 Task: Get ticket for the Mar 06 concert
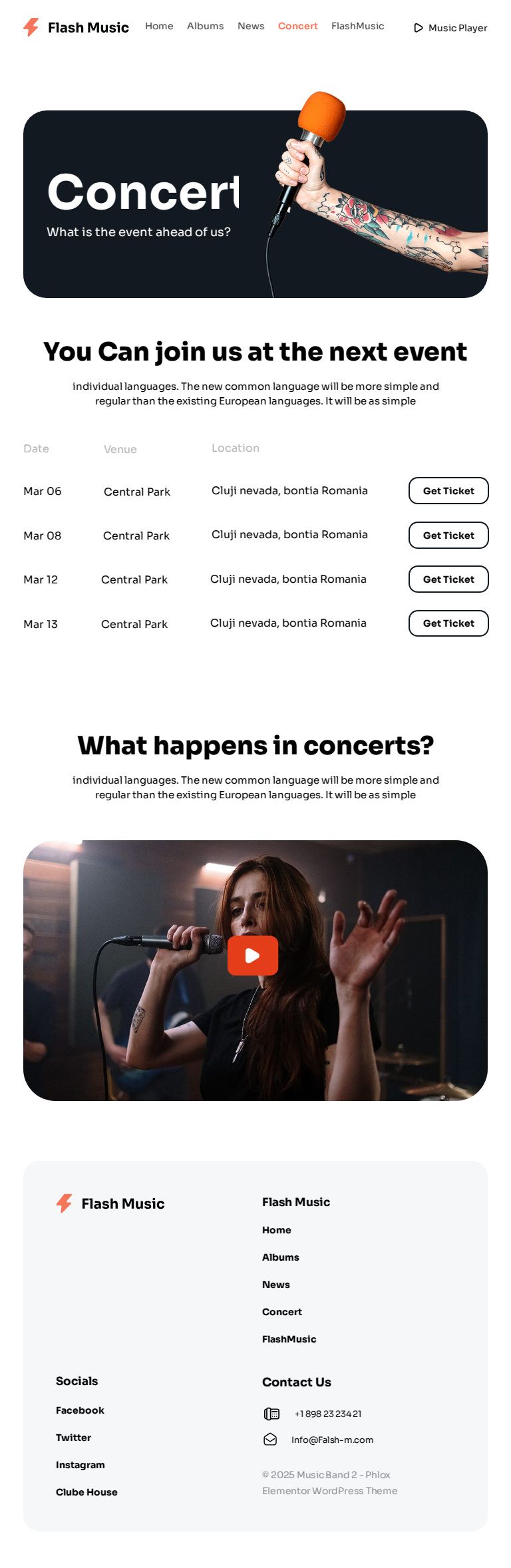click(x=448, y=491)
